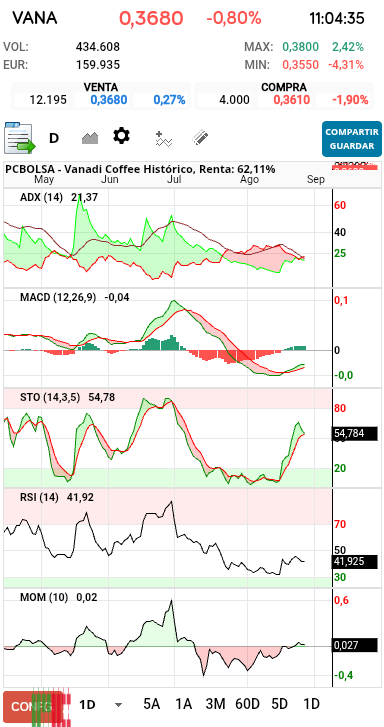The height and width of the screenshot is (727, 384).
Task: Open the document export icon
Action: point(20,138)
